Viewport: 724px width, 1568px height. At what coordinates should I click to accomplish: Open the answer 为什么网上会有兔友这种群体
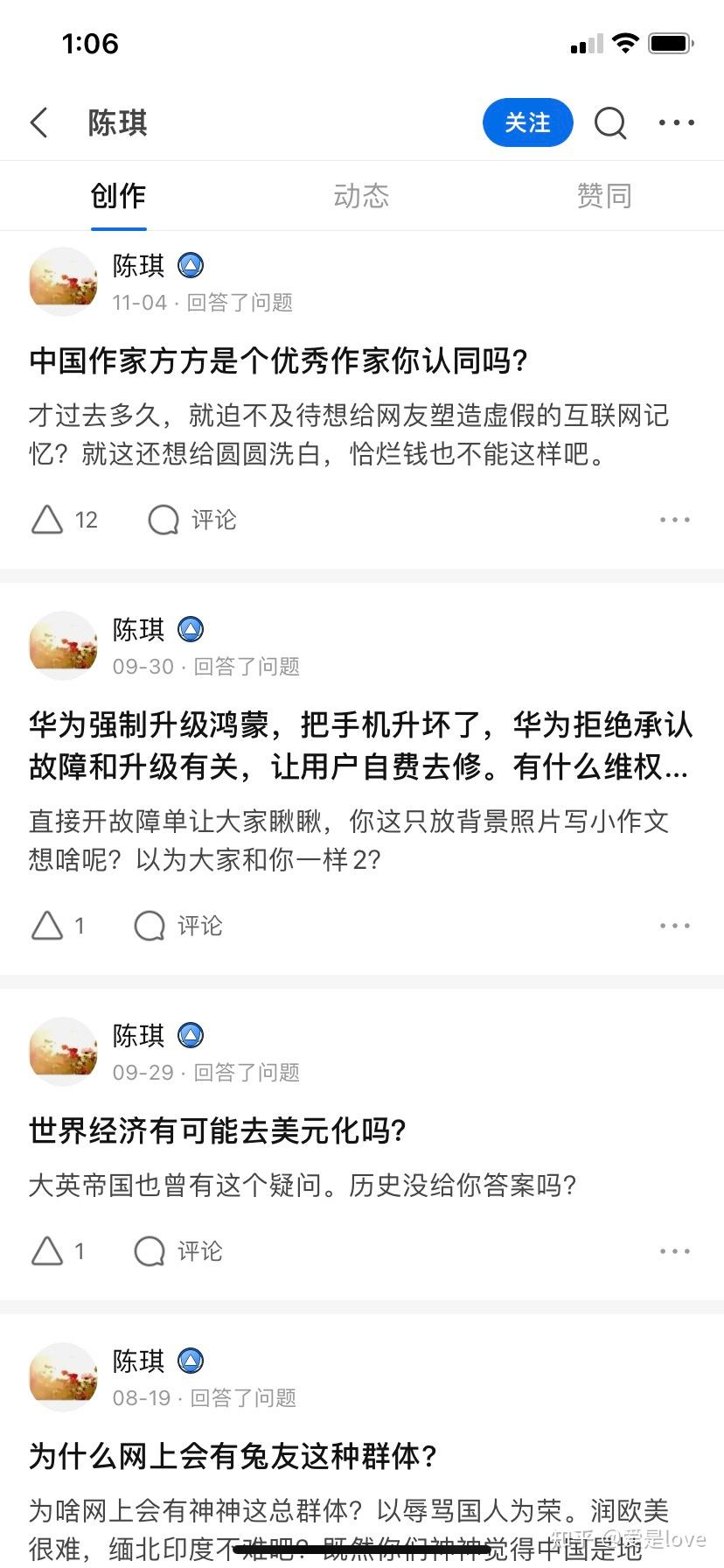point(233,1456)
